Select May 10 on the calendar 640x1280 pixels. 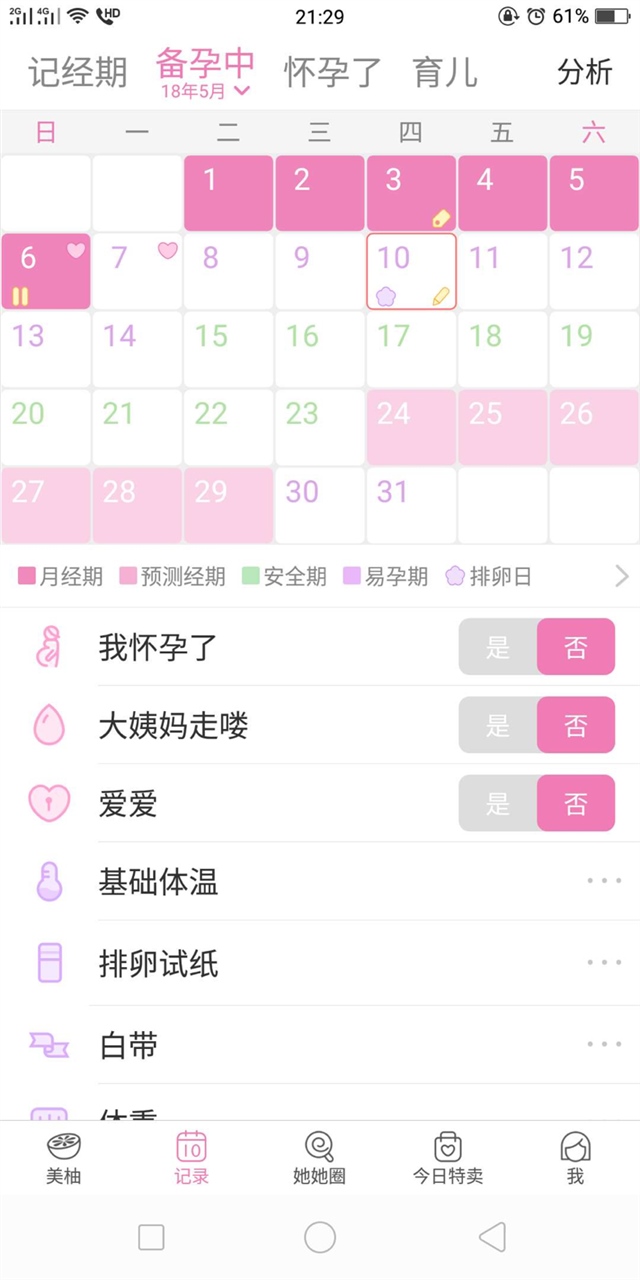click(x=411, y=271)
